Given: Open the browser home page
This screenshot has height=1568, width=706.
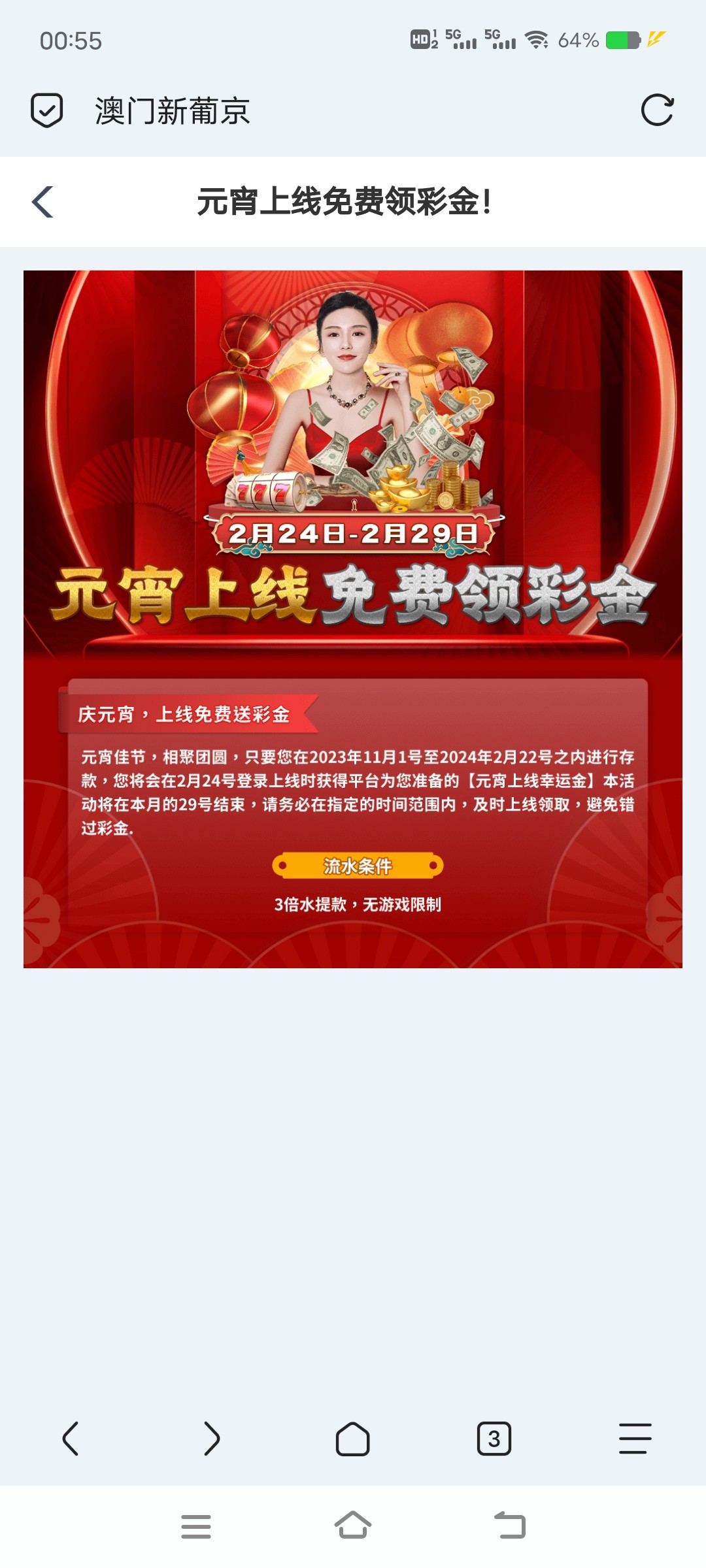Looking at the screenshot, I should pyautogui.click(x=353, y=1438).
